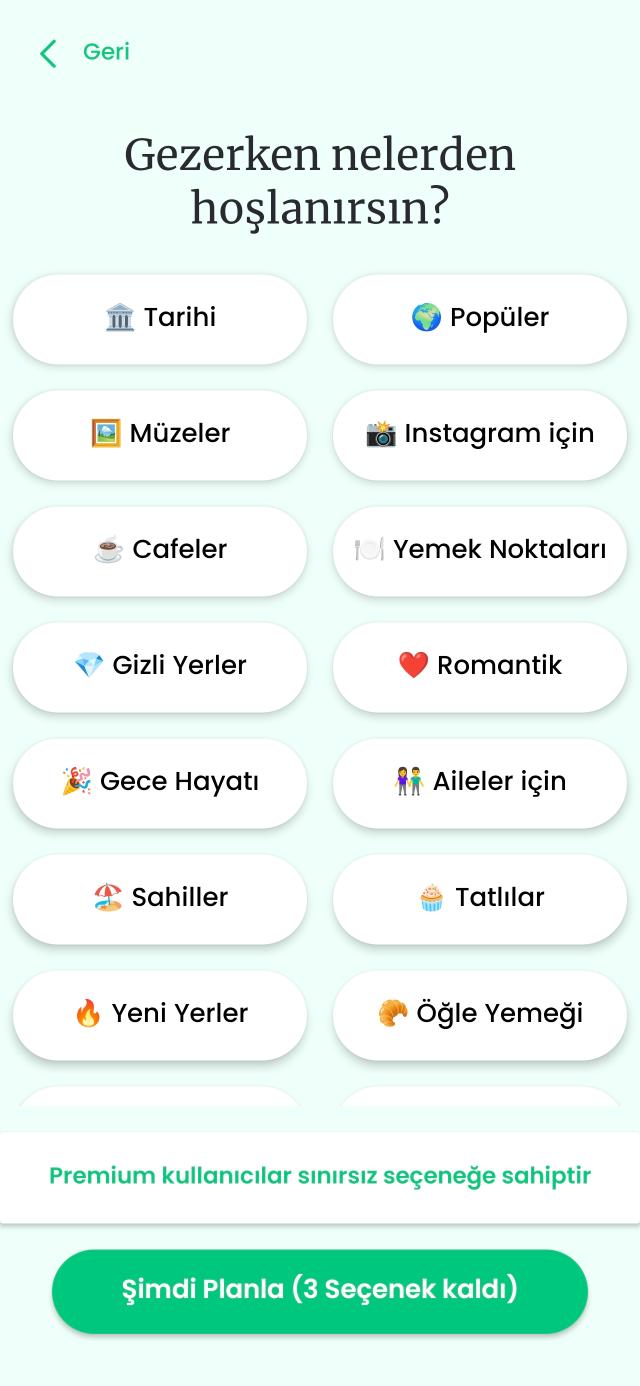Choose Yemek Noktaları
This screenshot has width=640, height=1386.
pos(480,550)
